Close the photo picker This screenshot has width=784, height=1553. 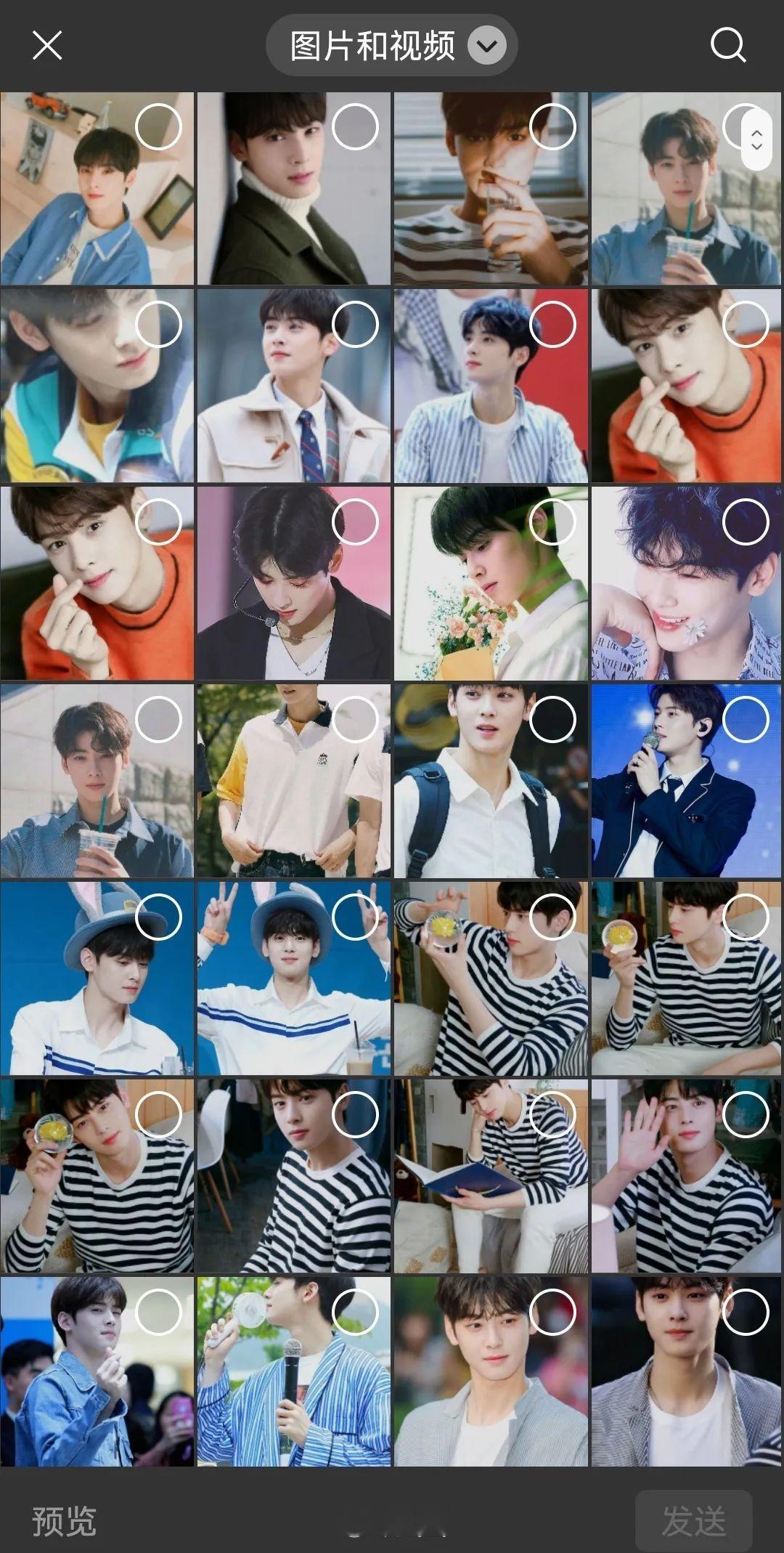click(47, 46)
